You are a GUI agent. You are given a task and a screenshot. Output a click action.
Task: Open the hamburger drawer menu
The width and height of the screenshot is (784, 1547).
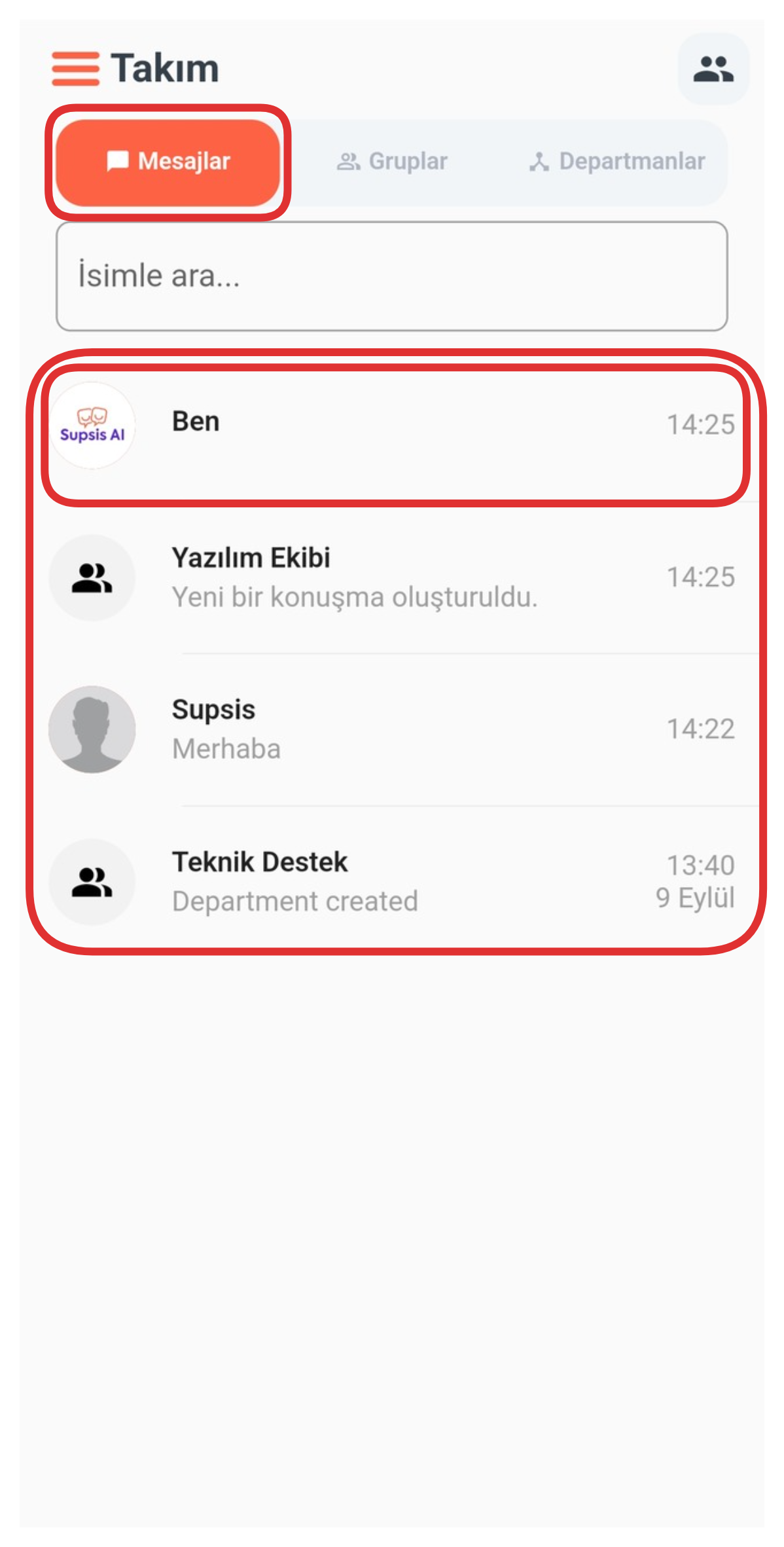75,69
